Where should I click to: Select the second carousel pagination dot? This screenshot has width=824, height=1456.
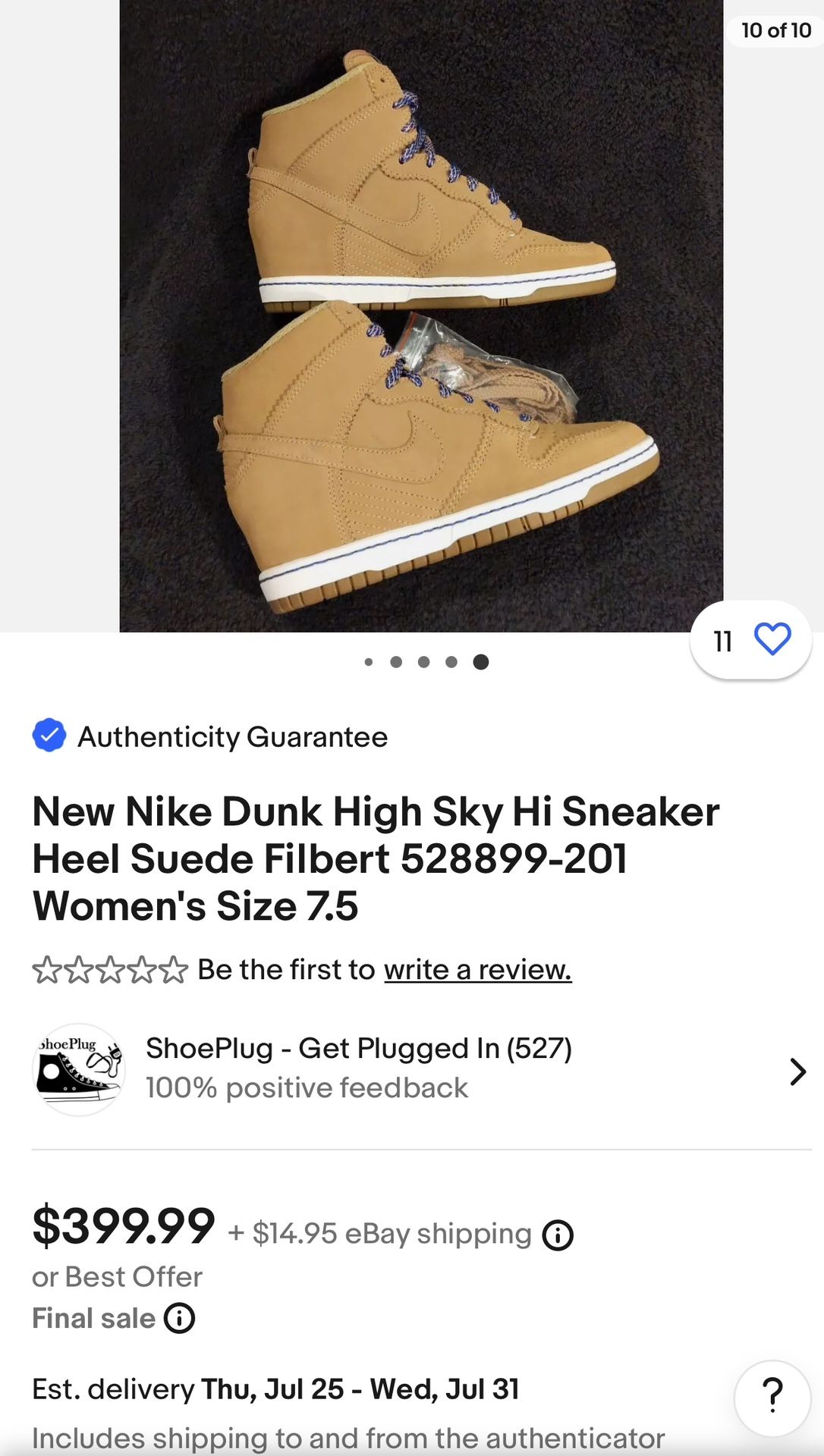point(395,662)
